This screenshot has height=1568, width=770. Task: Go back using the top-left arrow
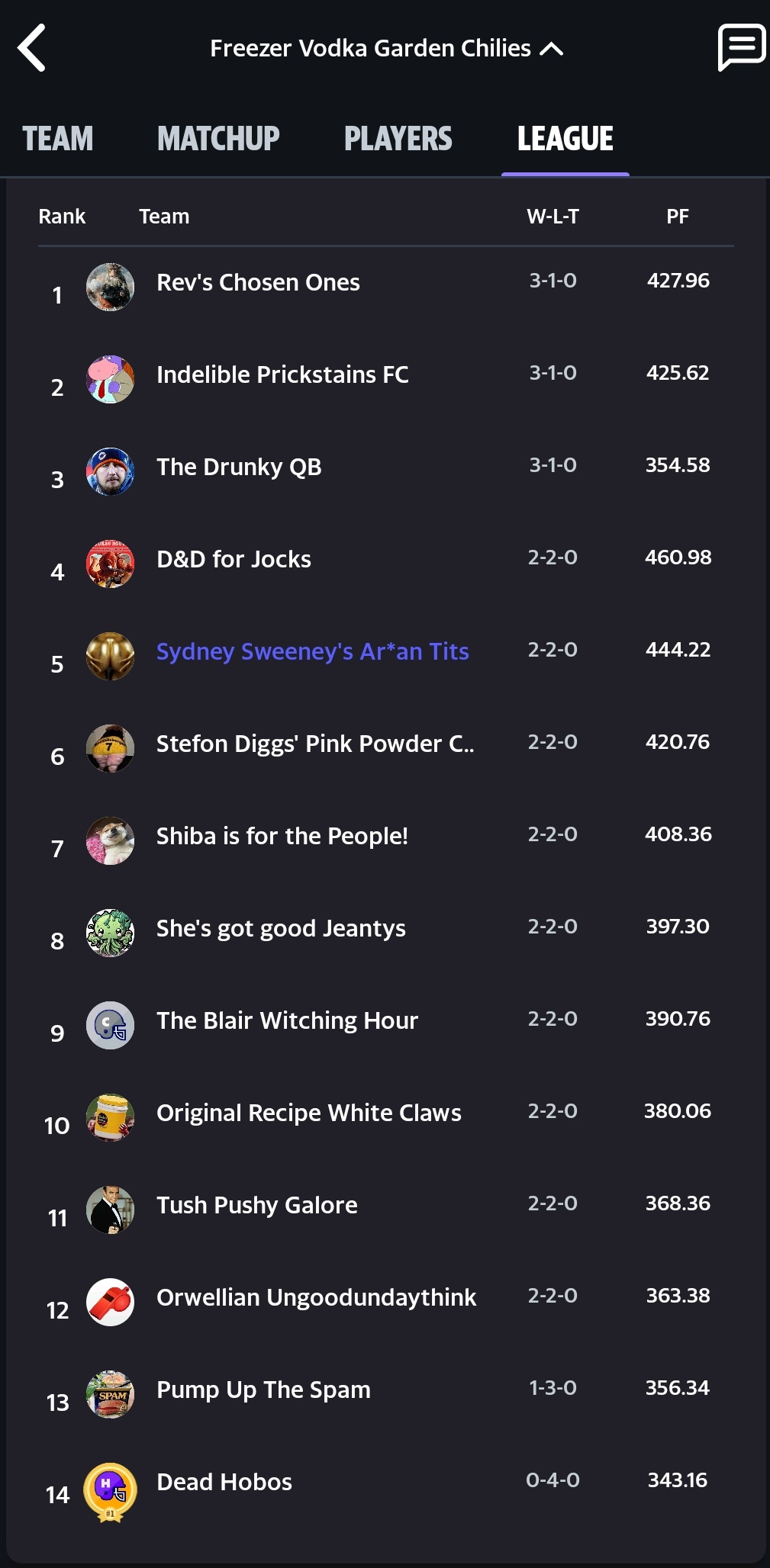[32, 48]
